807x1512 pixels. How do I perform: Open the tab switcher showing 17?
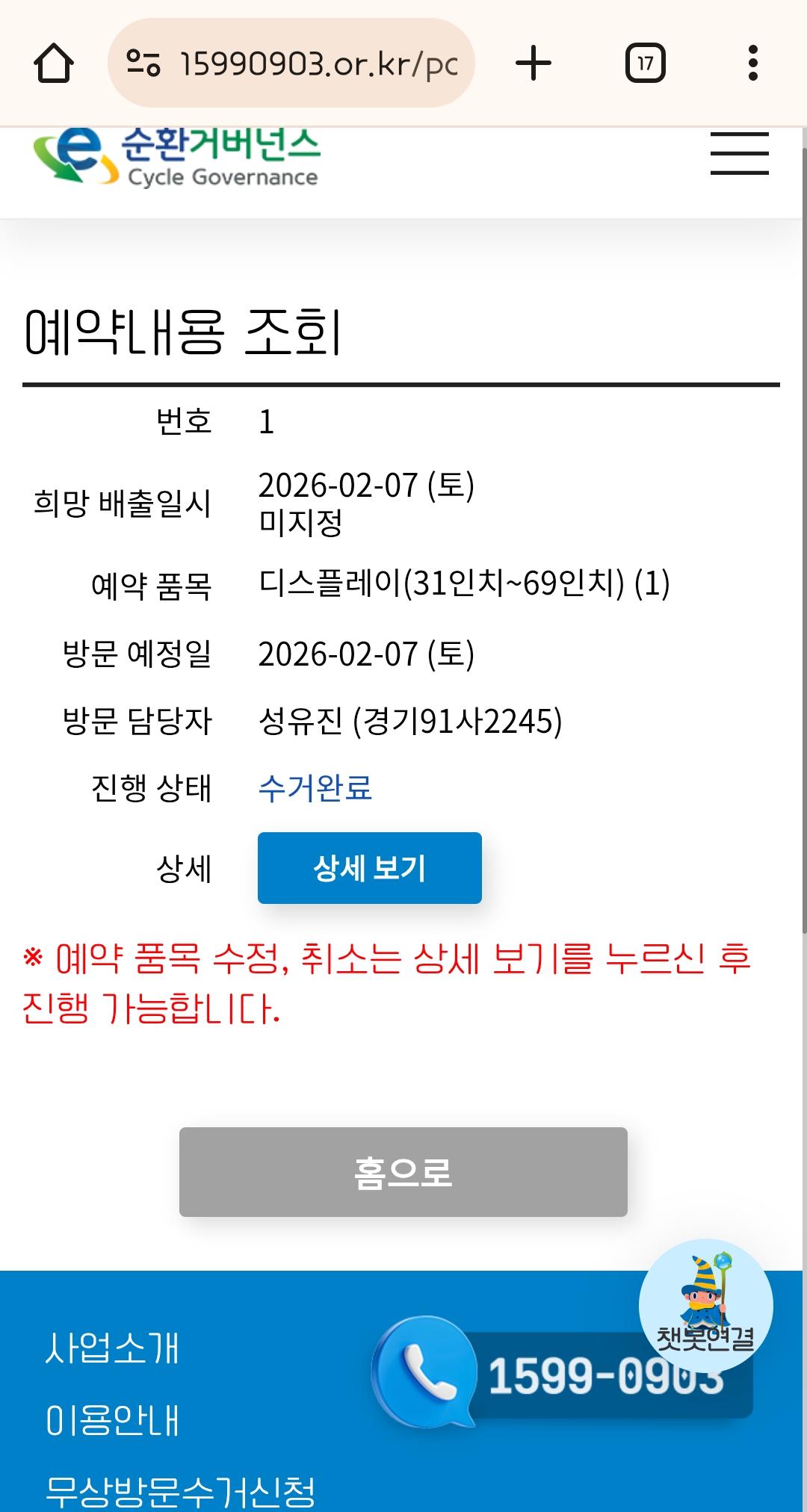[x=646, y=63]
